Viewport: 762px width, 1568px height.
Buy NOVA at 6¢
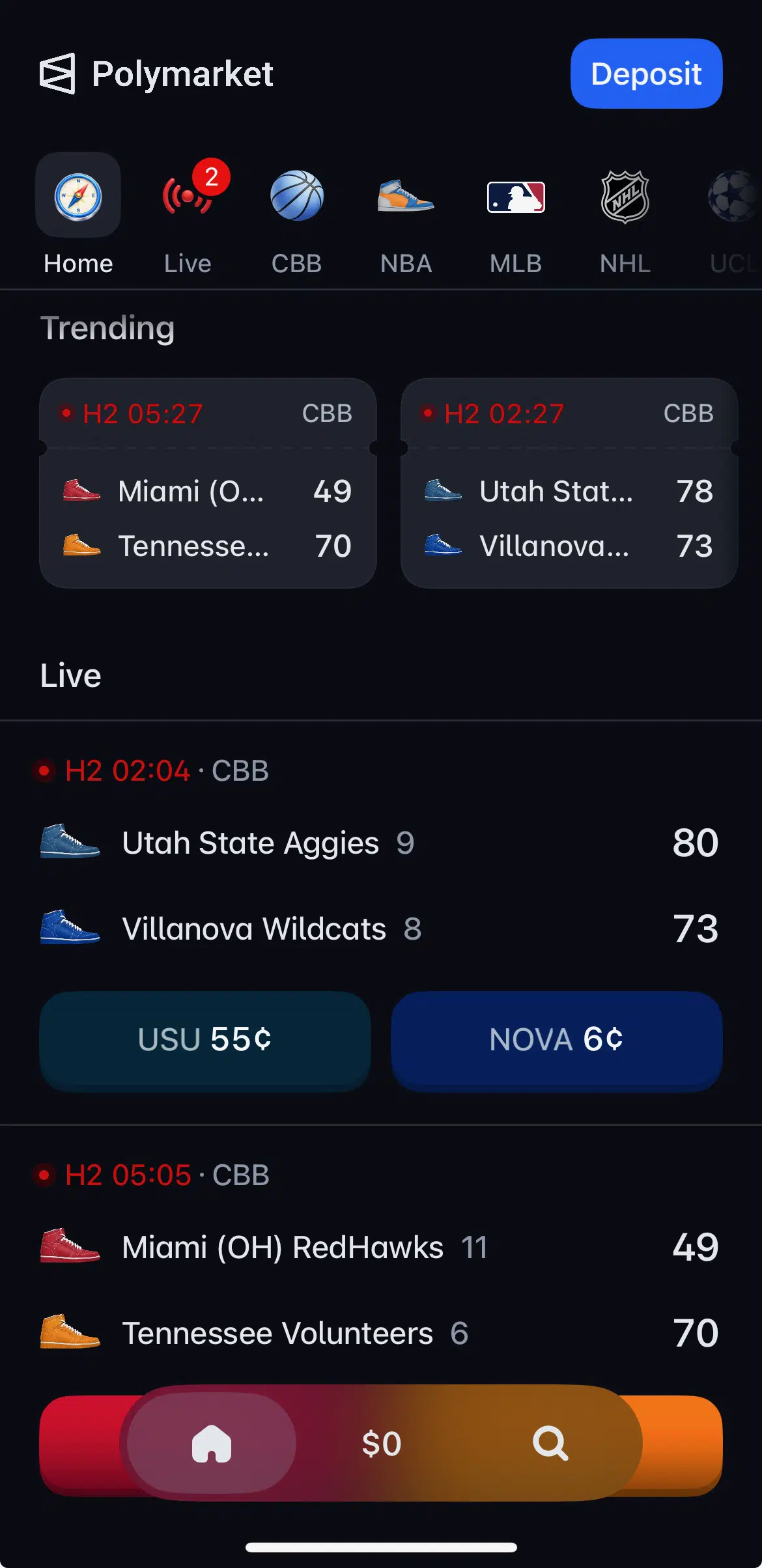556,1040
